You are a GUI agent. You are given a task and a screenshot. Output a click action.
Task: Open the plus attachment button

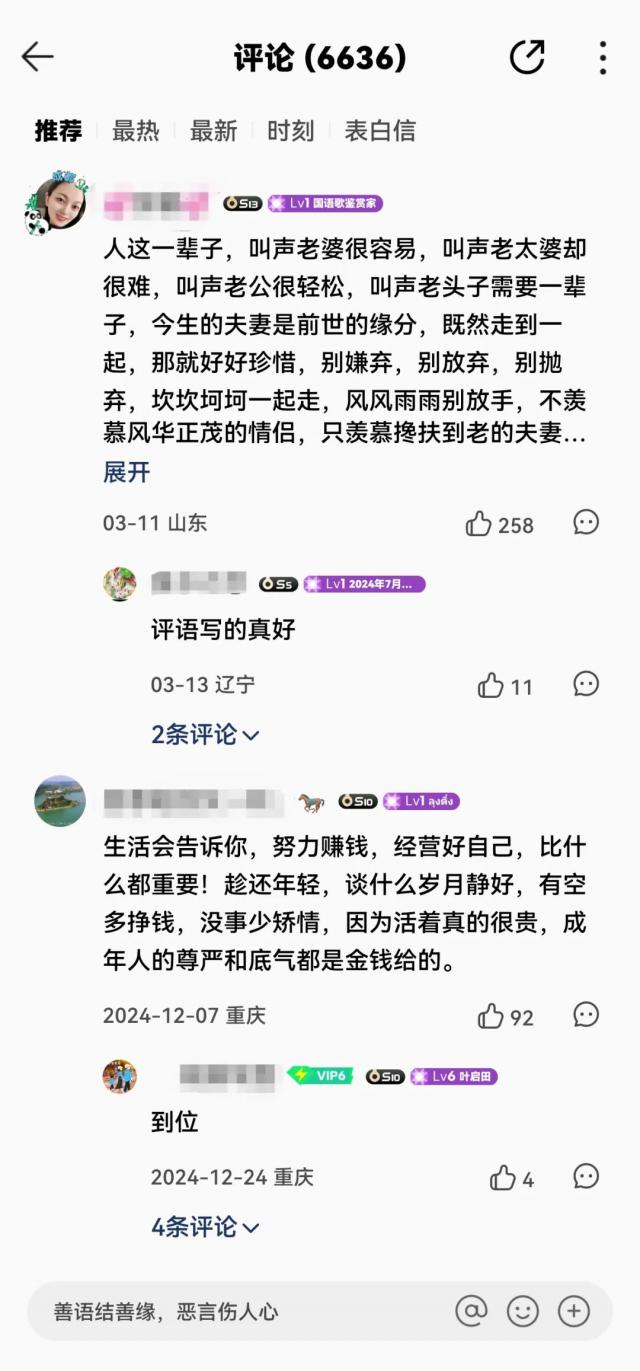pos(574,1311)
